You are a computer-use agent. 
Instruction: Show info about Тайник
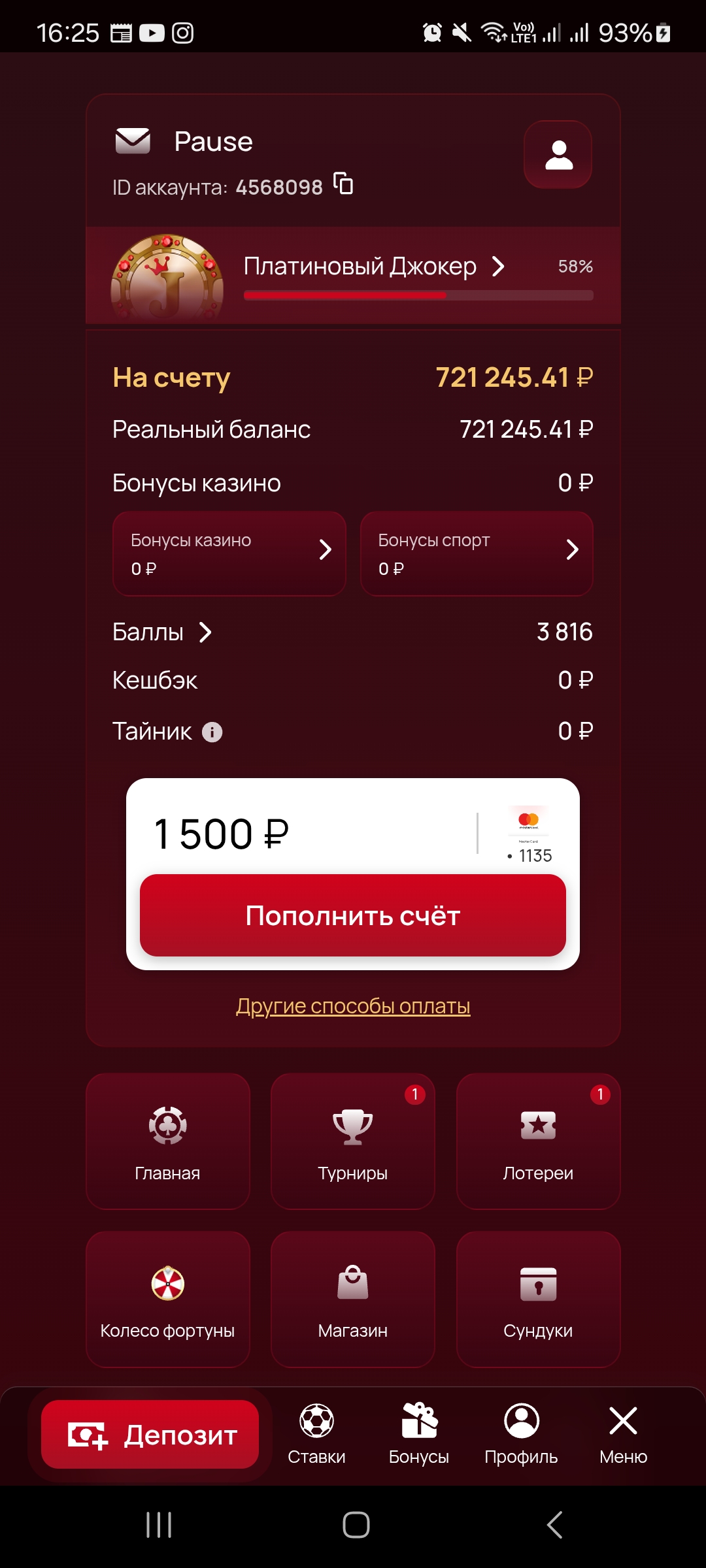click(x=212, y=732)
